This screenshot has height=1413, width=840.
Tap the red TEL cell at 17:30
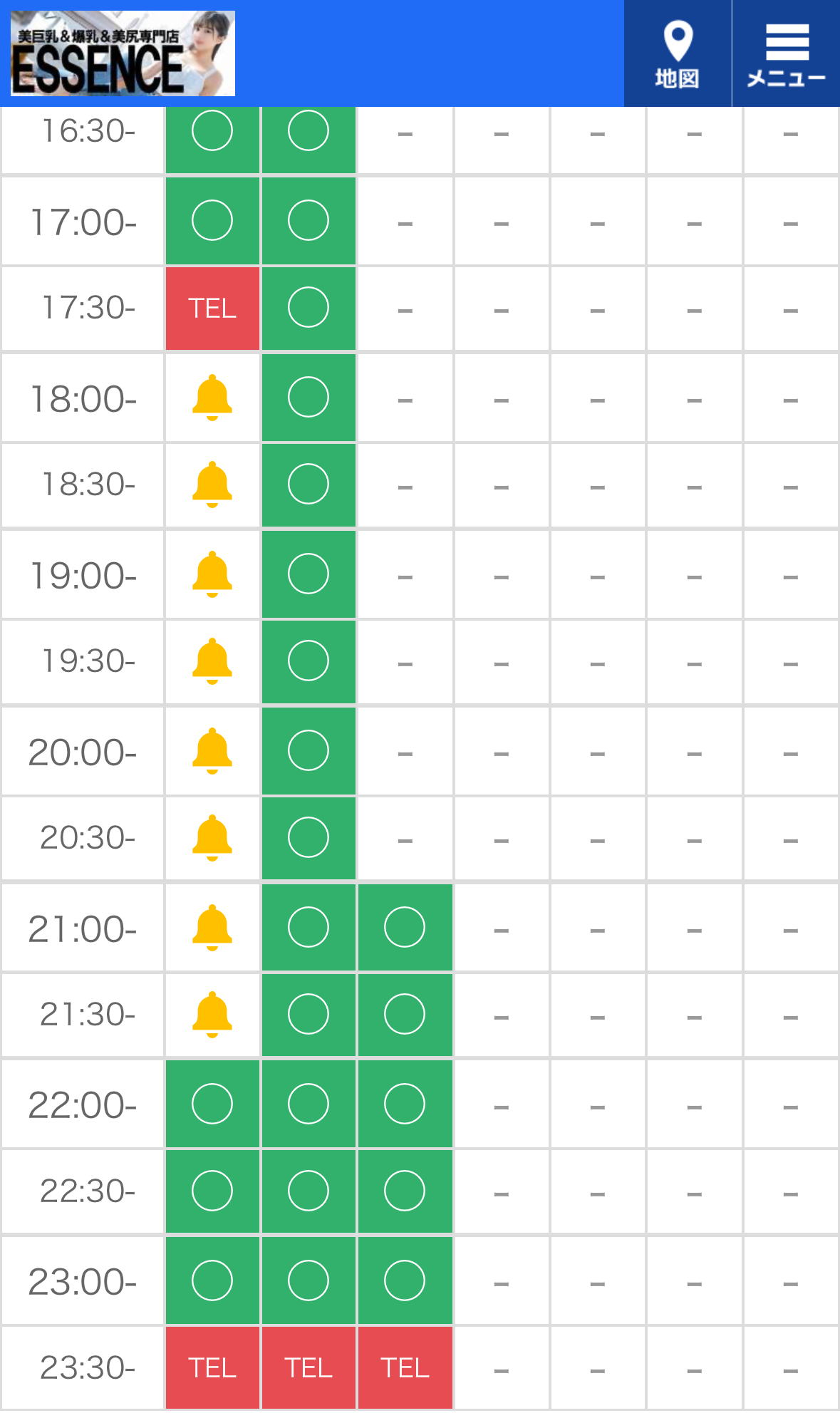pos(212,309)
